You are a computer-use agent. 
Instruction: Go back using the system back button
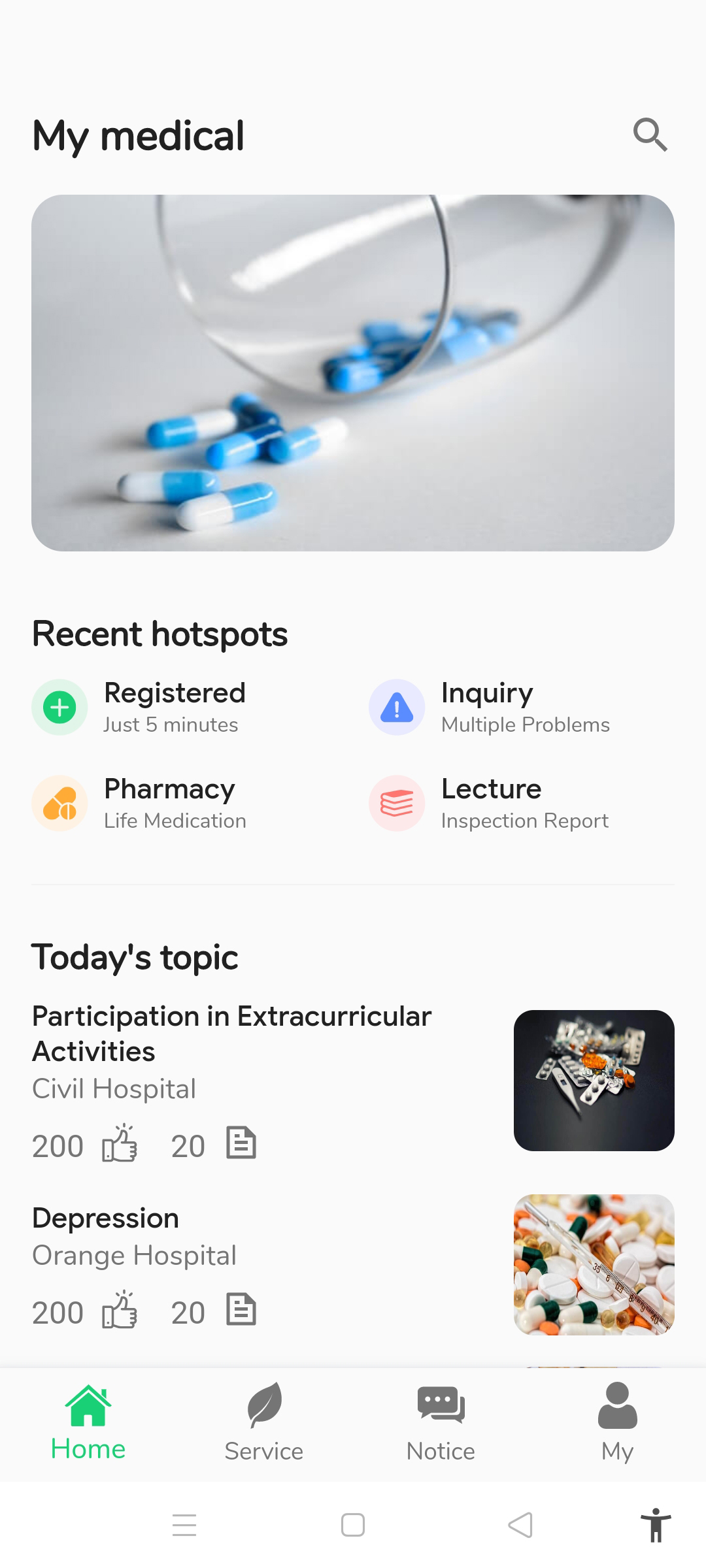520,1526
